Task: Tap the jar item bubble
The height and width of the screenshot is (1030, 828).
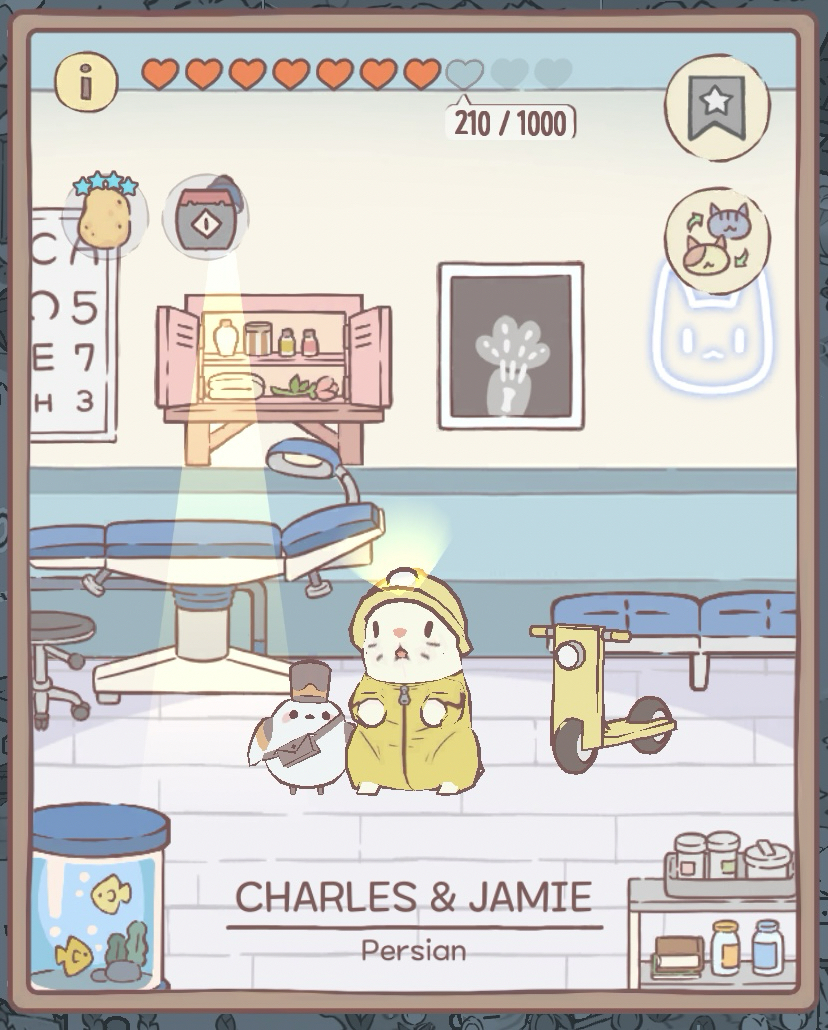Action: point(206,216)
